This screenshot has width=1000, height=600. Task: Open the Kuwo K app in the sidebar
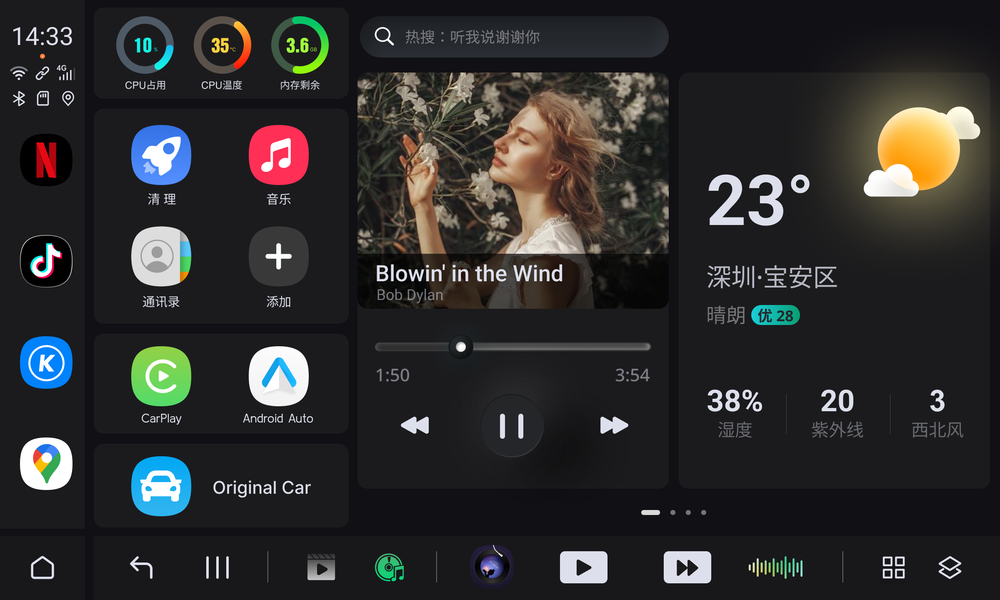[46, 363]
